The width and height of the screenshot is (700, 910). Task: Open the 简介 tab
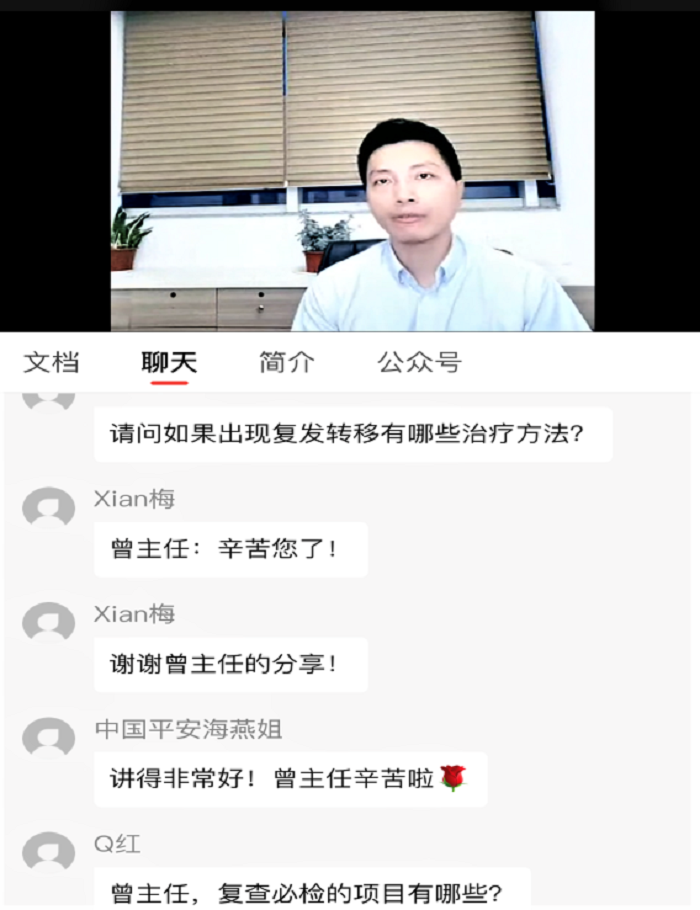[x=286, y=362]
